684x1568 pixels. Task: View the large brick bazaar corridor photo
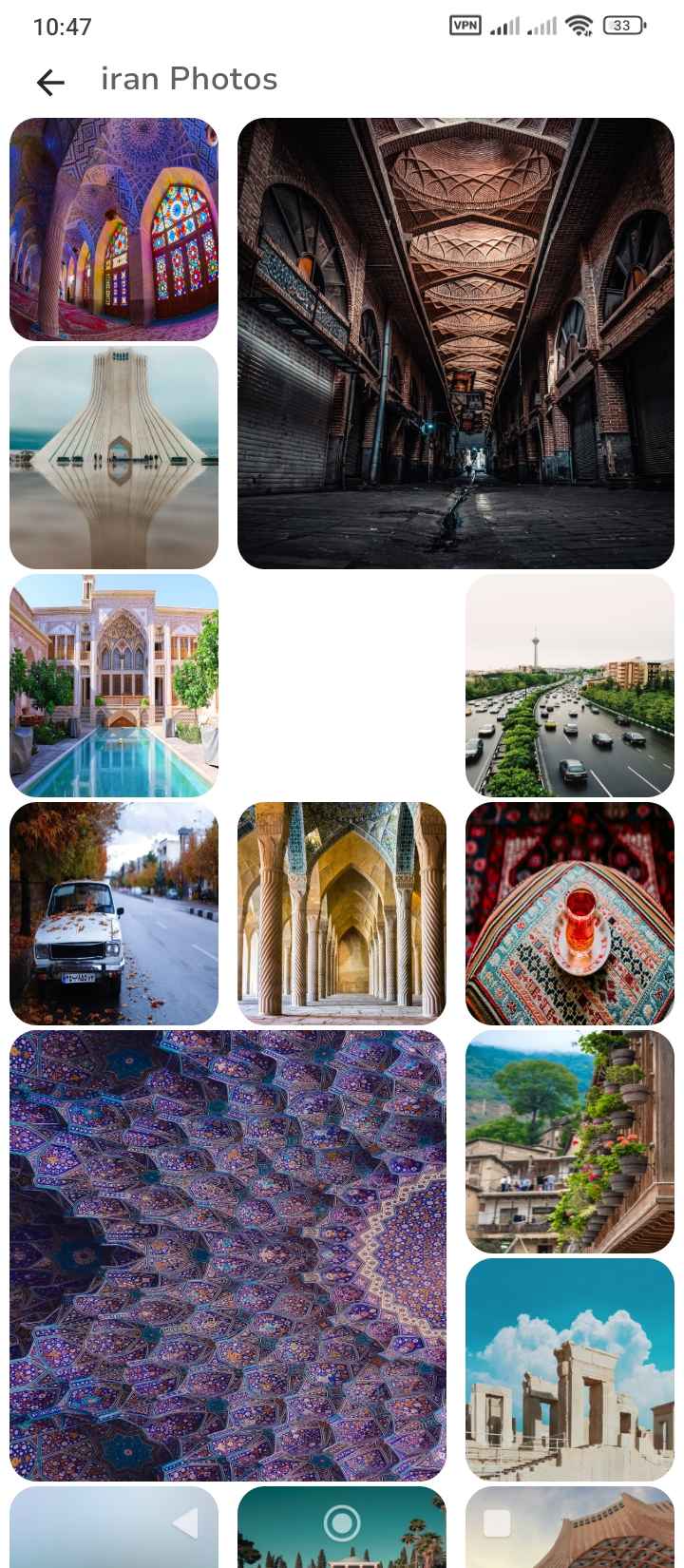pos(455,342)
